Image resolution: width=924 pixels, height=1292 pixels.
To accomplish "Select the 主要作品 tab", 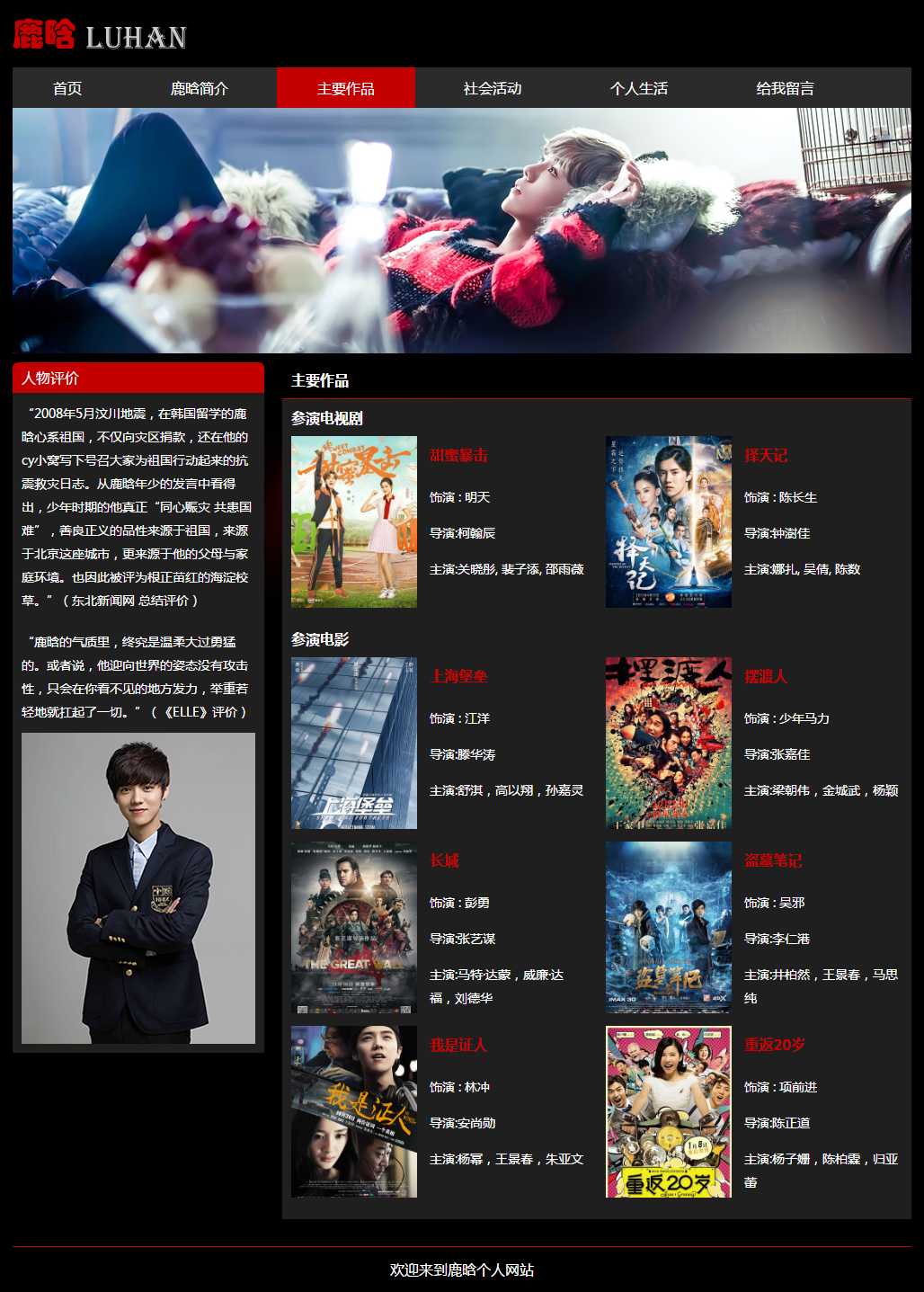I will coord(345,88).
